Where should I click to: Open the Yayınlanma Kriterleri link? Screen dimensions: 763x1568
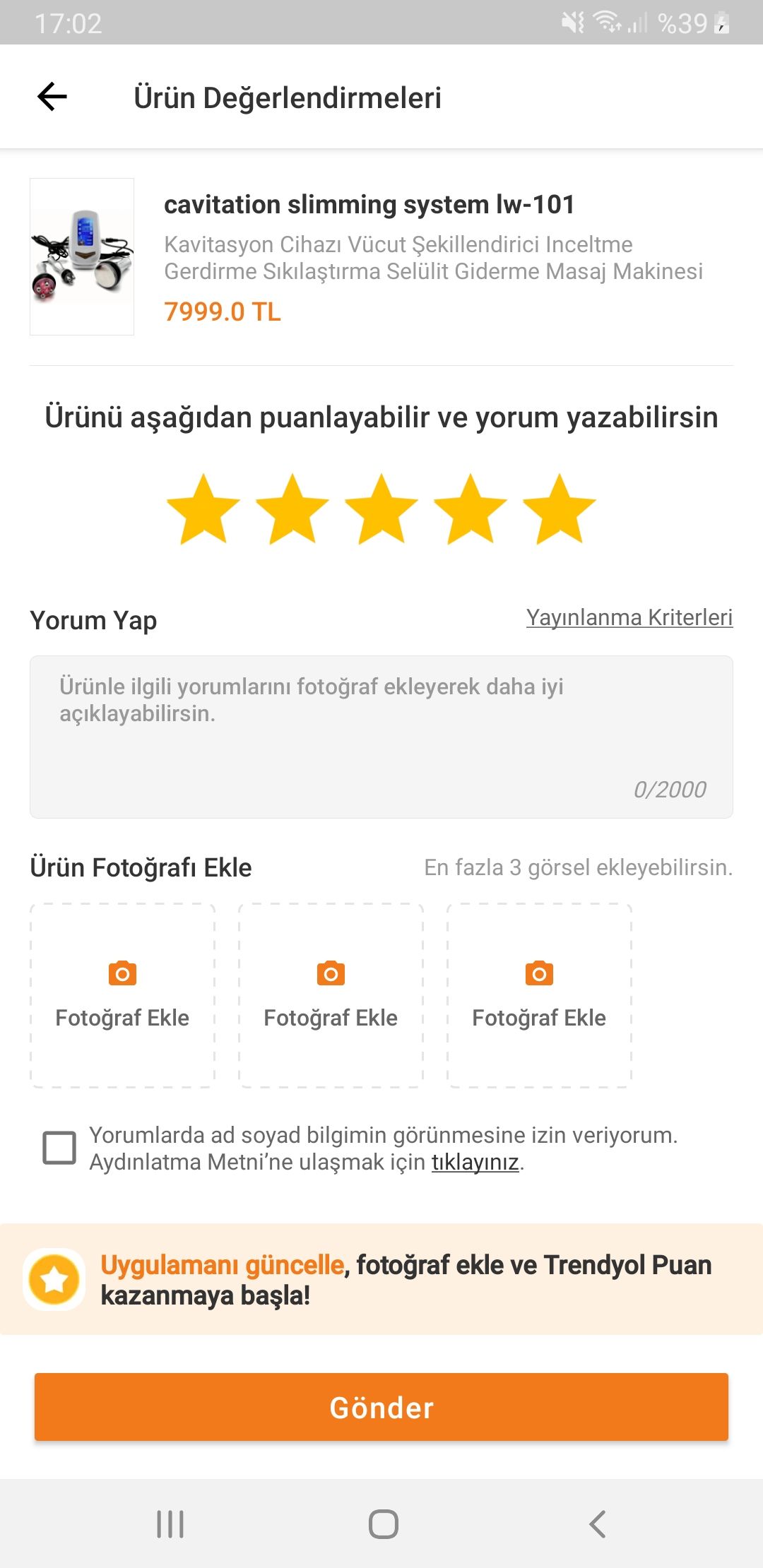point(629,617)
